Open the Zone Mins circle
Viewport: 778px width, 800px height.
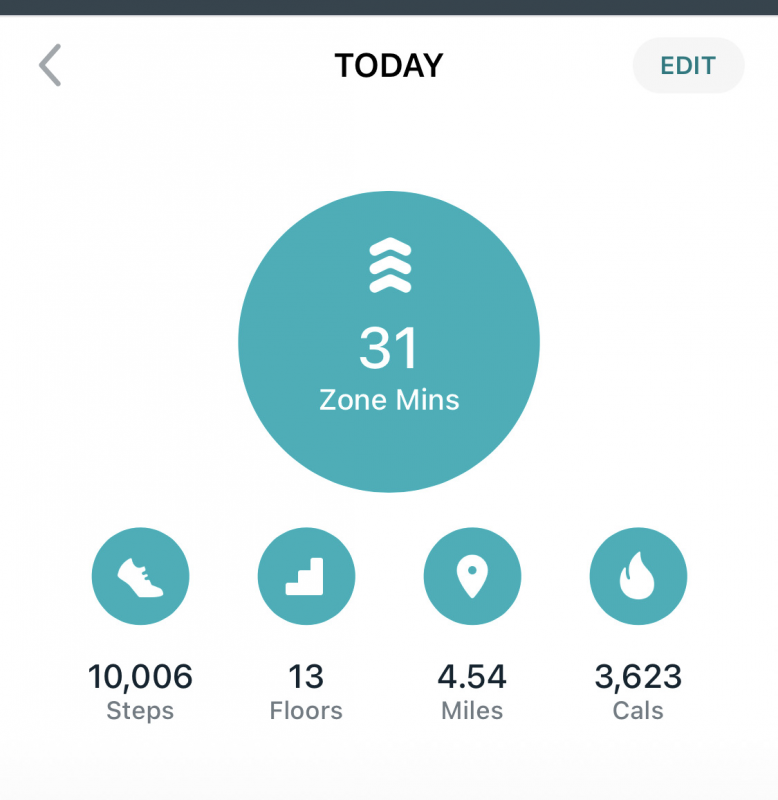(x=389, y=342)
